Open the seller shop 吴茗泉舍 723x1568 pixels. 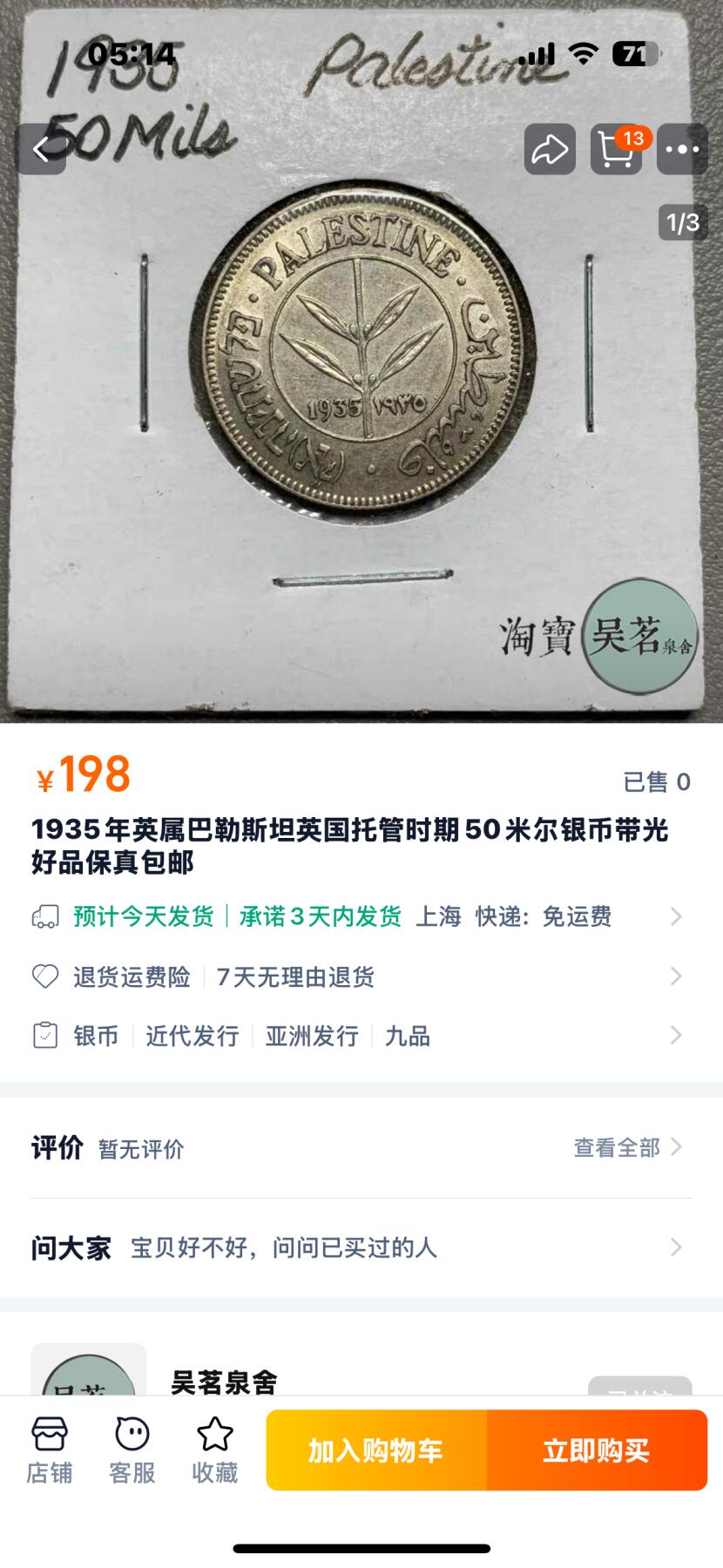pyautogui.click(x=225, y=1381)
